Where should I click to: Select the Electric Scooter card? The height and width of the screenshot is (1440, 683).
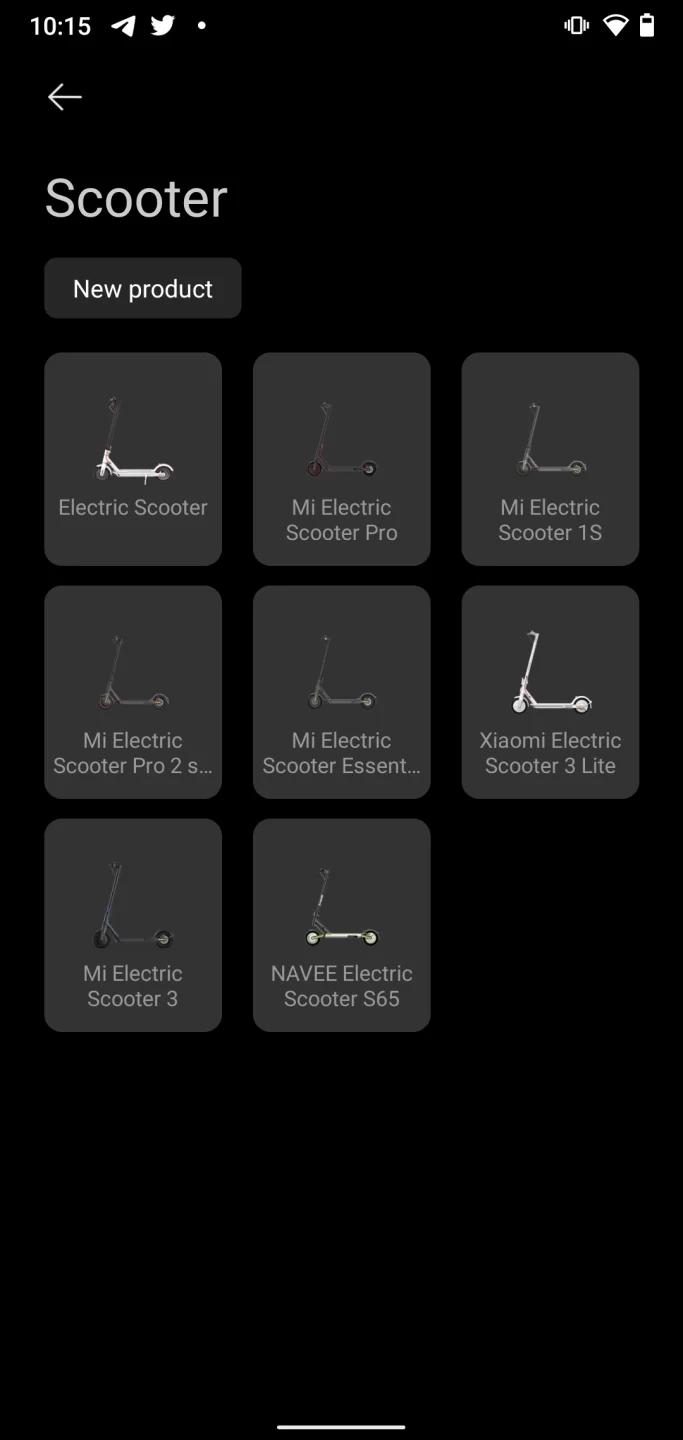pyautogui.click(x=133, y=459)
